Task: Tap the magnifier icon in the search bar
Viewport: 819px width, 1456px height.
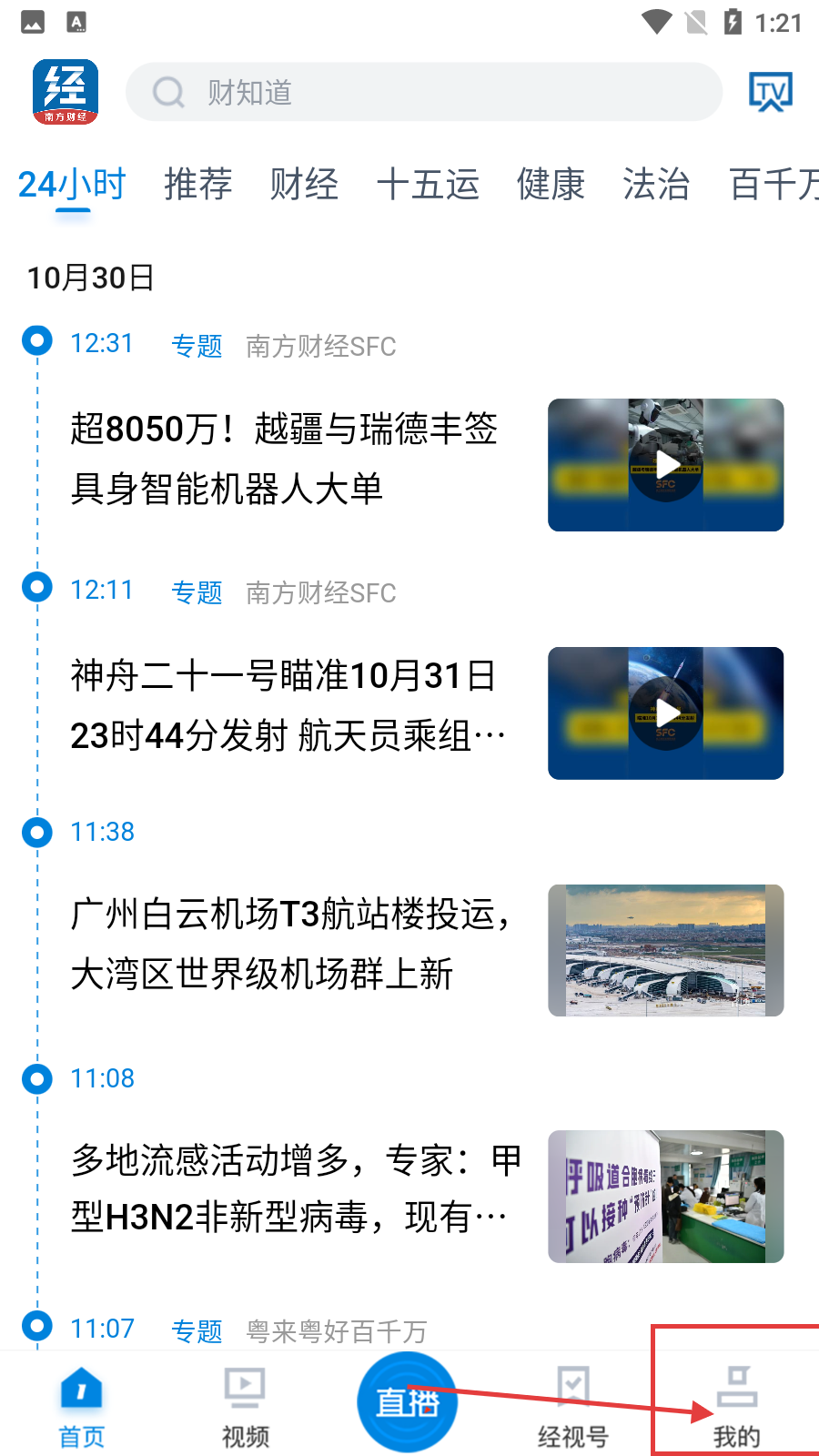Action: (x=168, y=91)
